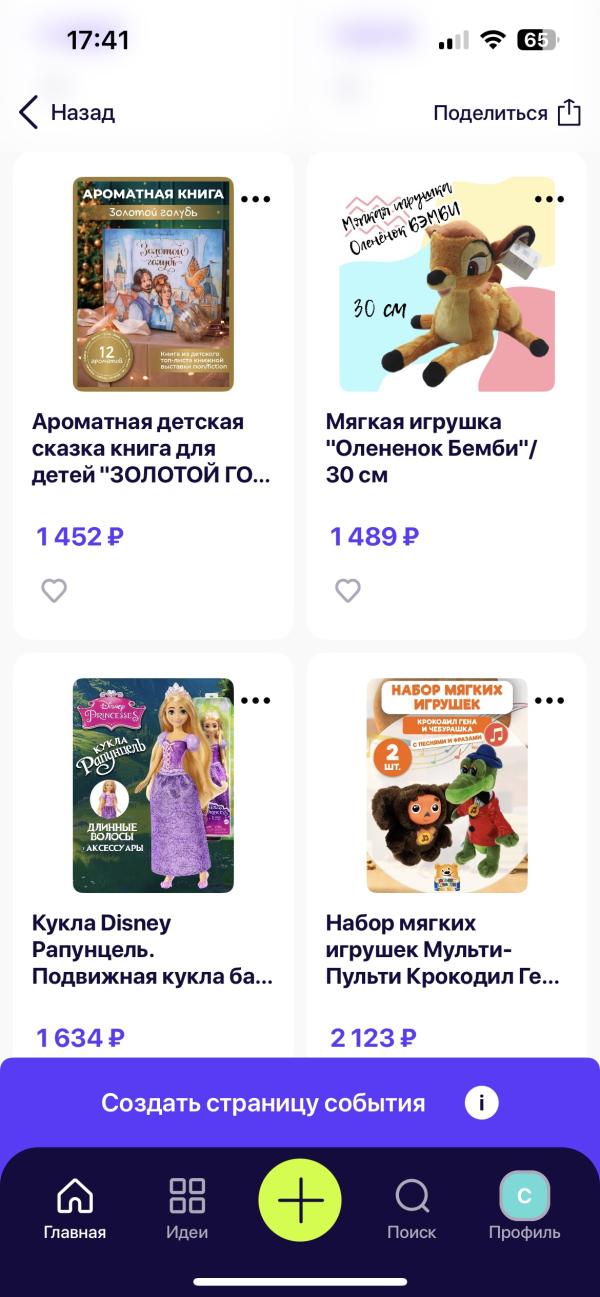600x1297 pixels.
Task: Add Олененок Бемби toy to favorites
Action: coord(347,591)
